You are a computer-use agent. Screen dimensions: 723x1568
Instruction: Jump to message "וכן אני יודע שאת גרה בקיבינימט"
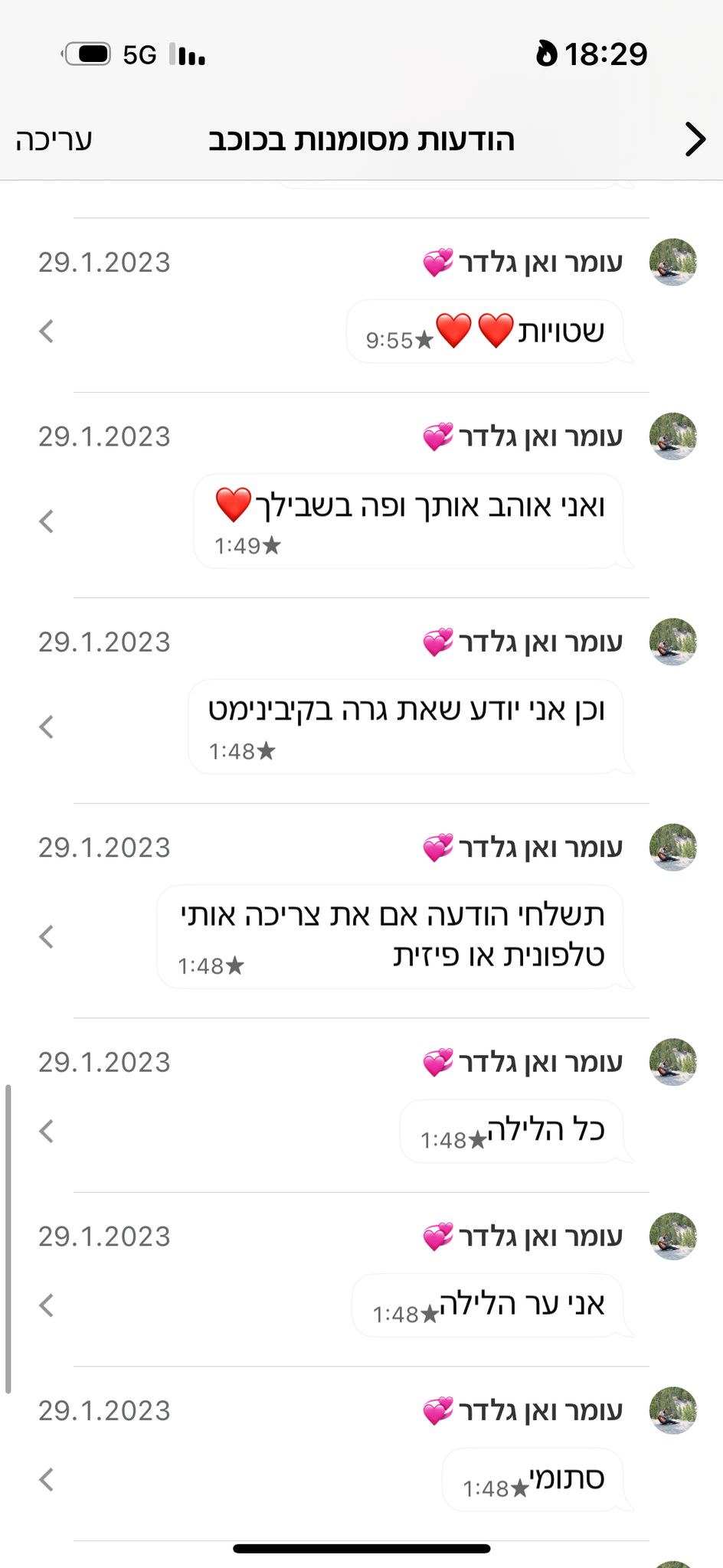pyautogui.click(x=406, y=726)
